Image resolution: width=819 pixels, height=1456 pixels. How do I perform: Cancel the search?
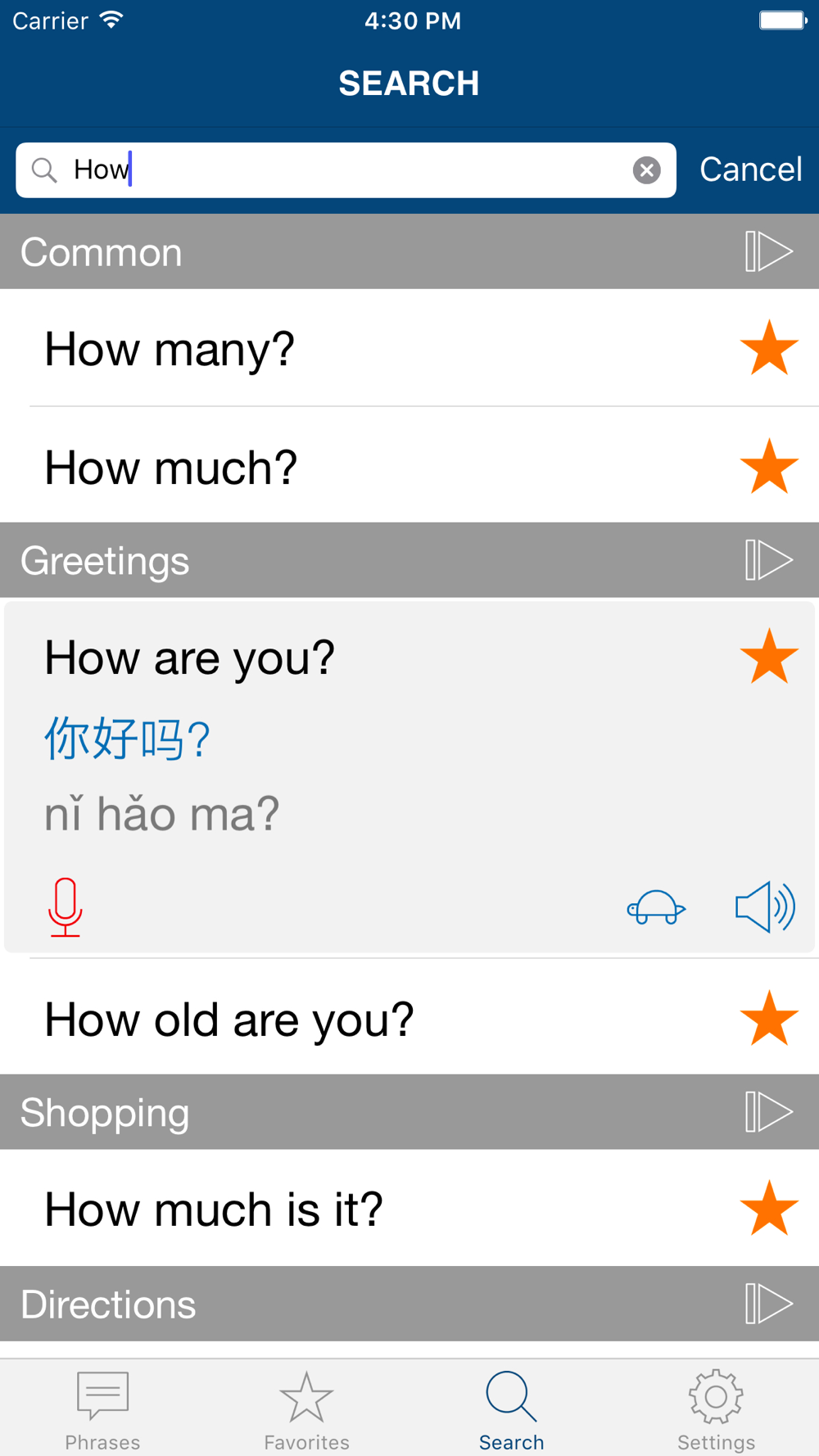click(750, 170)
